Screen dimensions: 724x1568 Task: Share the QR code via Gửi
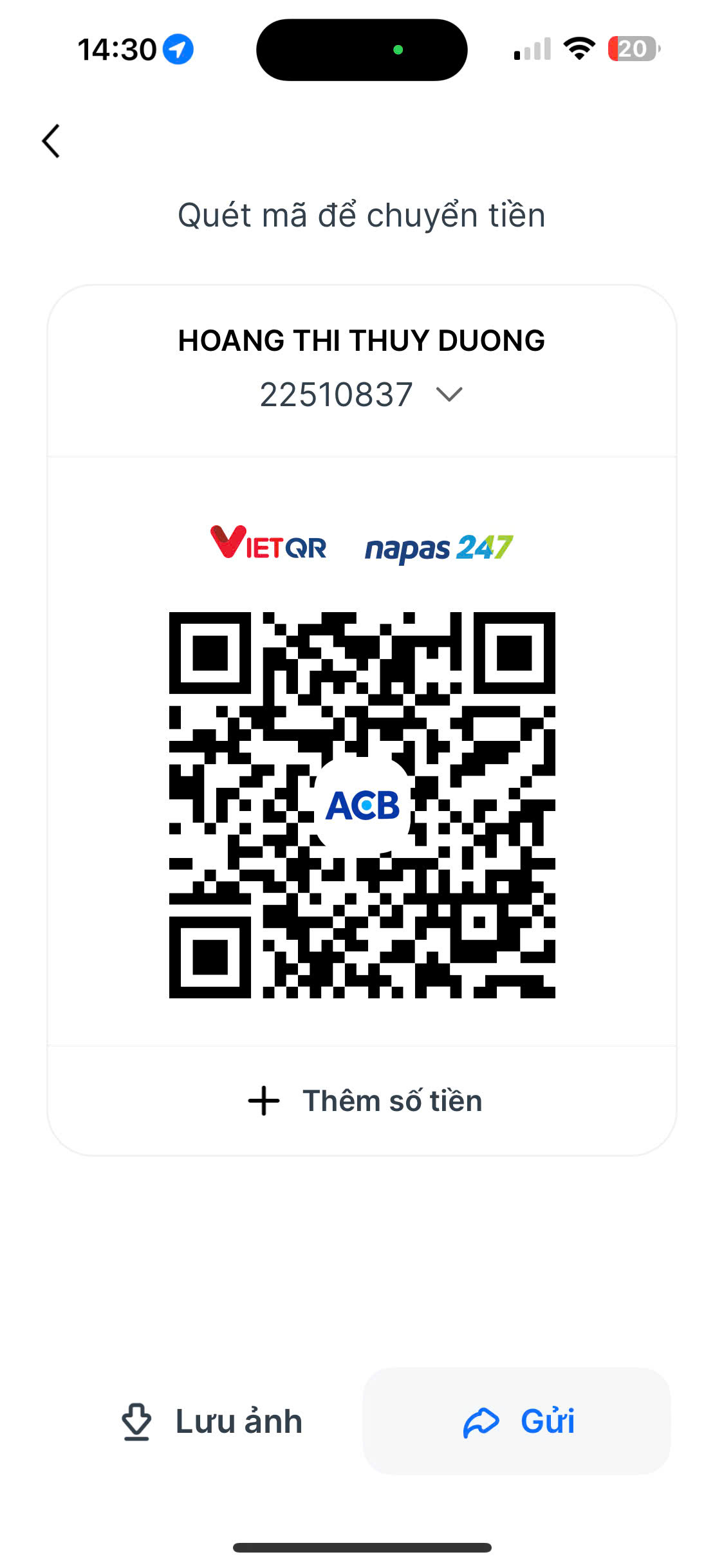click(x=517, y=1421)
